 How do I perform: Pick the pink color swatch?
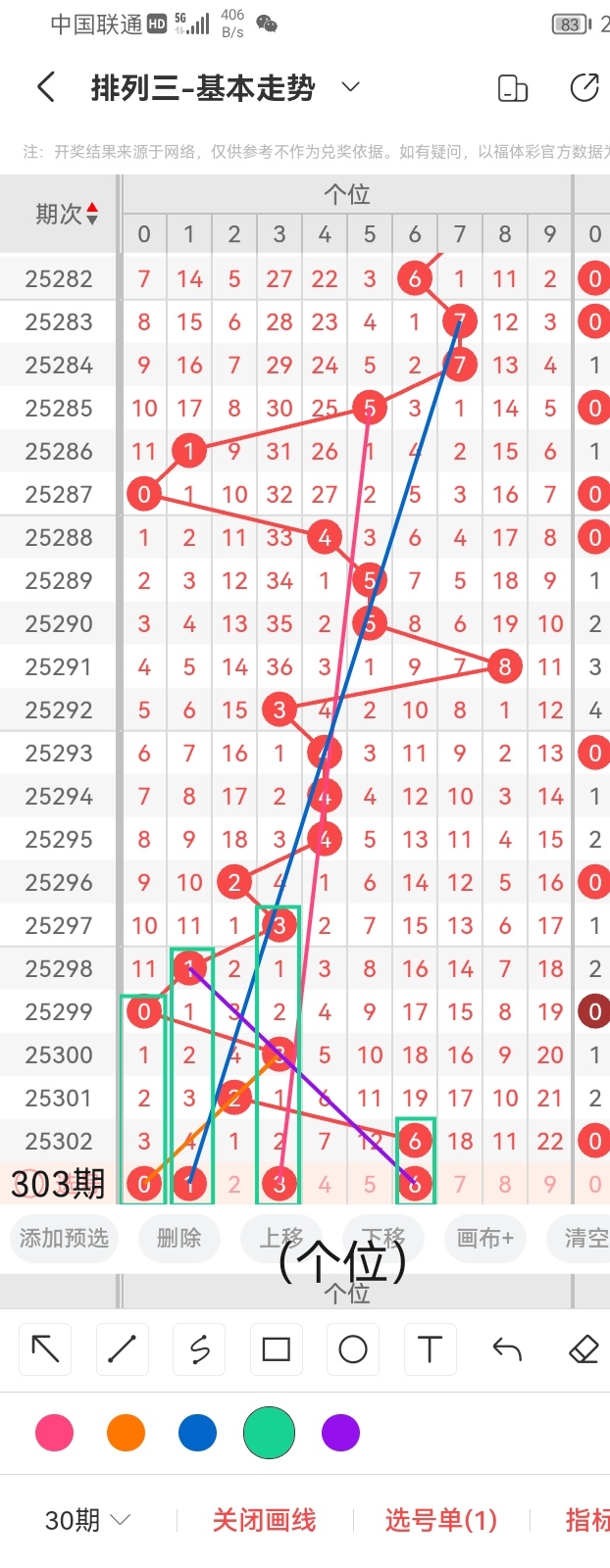tap(54, 1433)
